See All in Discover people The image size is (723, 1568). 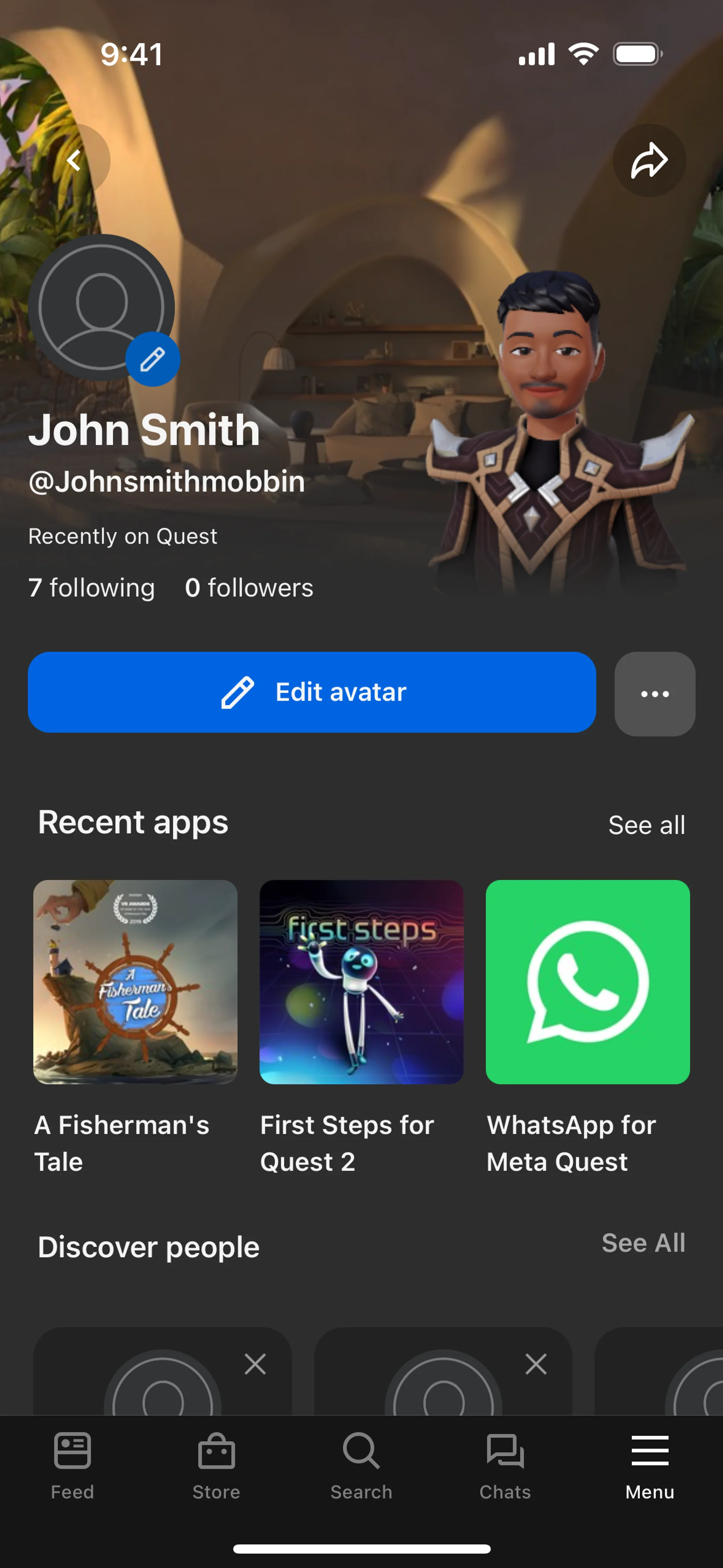click(x=643, y=1243)
